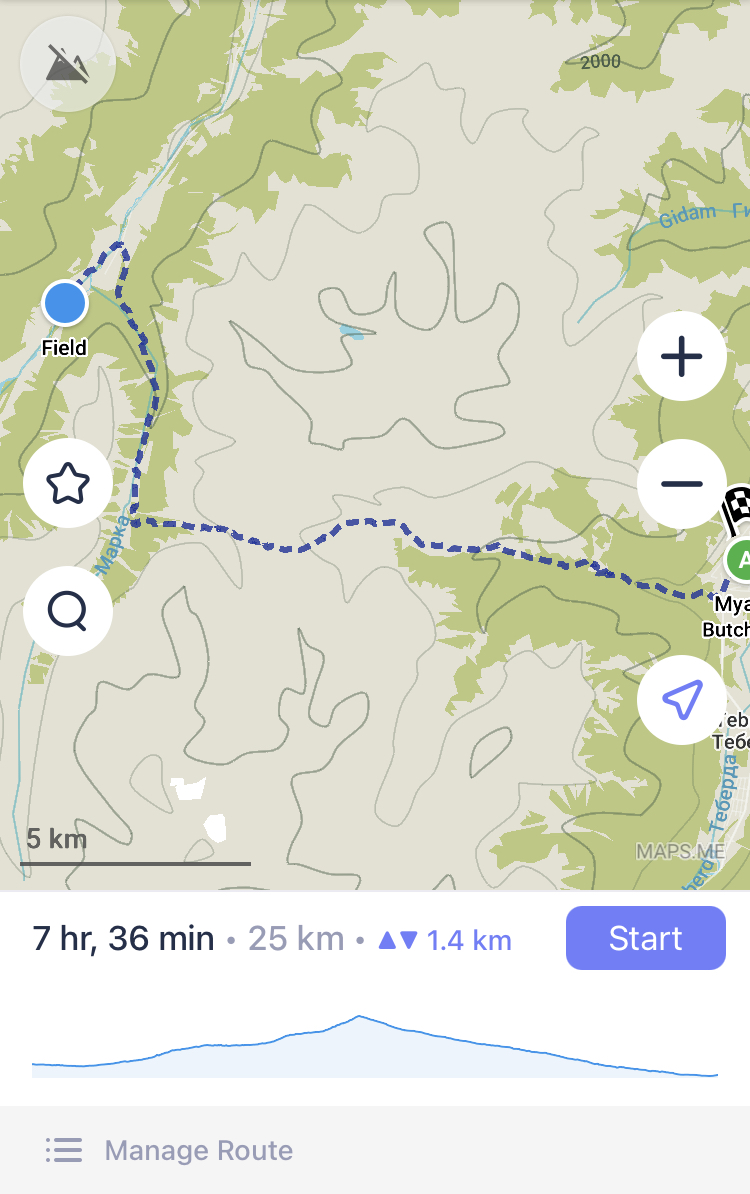
Task: Zoom out with the minus button
Action: [682, 484]
